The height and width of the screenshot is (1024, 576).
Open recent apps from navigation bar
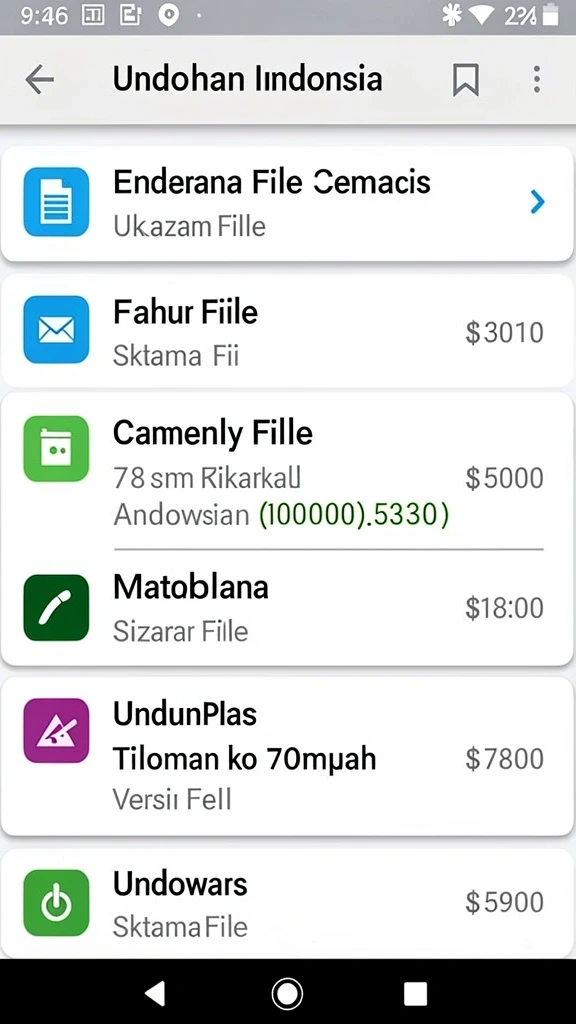pos(415,993)
